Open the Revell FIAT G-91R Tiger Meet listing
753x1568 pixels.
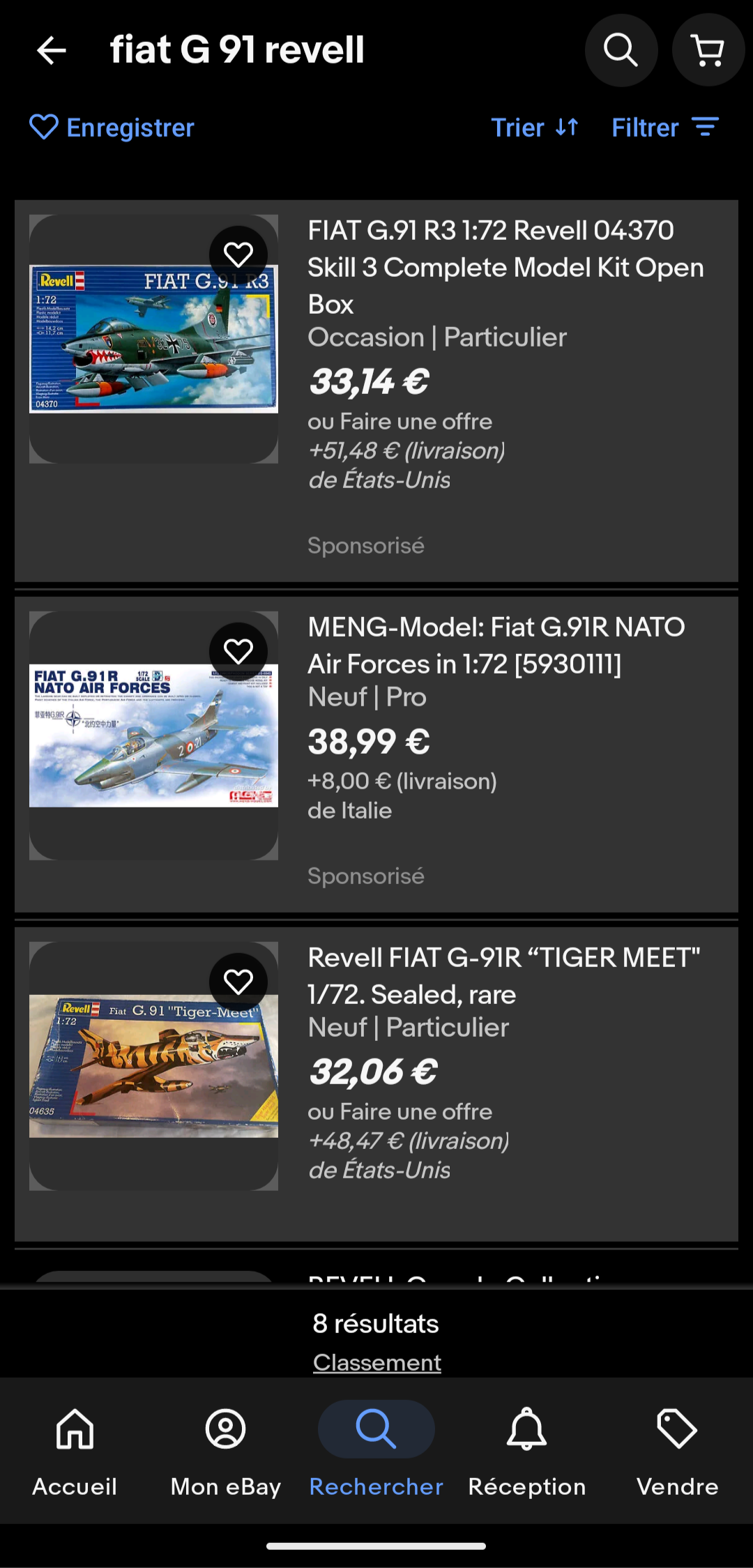(x=503, y=975)
